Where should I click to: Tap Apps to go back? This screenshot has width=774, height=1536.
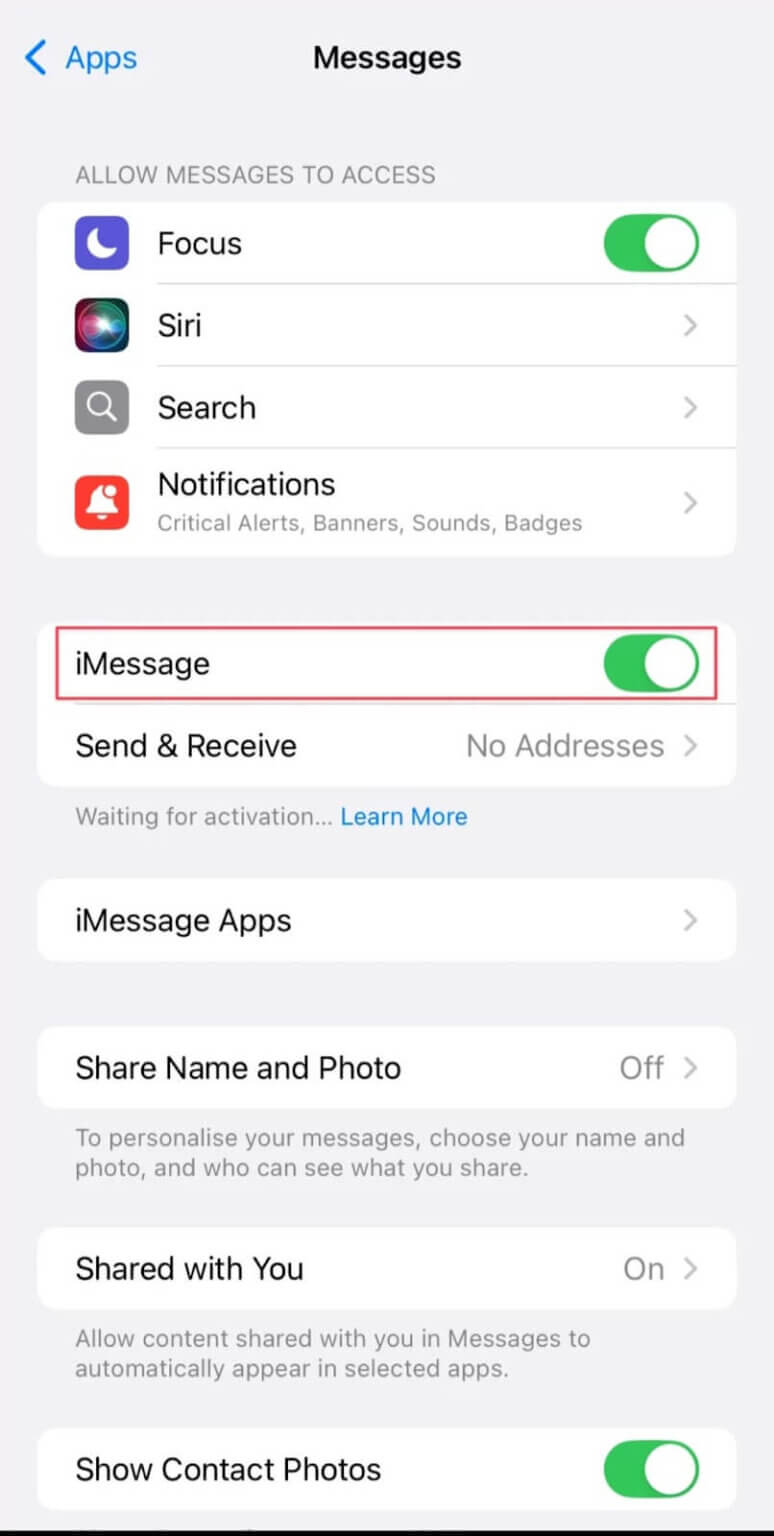(x=100, y=57)
